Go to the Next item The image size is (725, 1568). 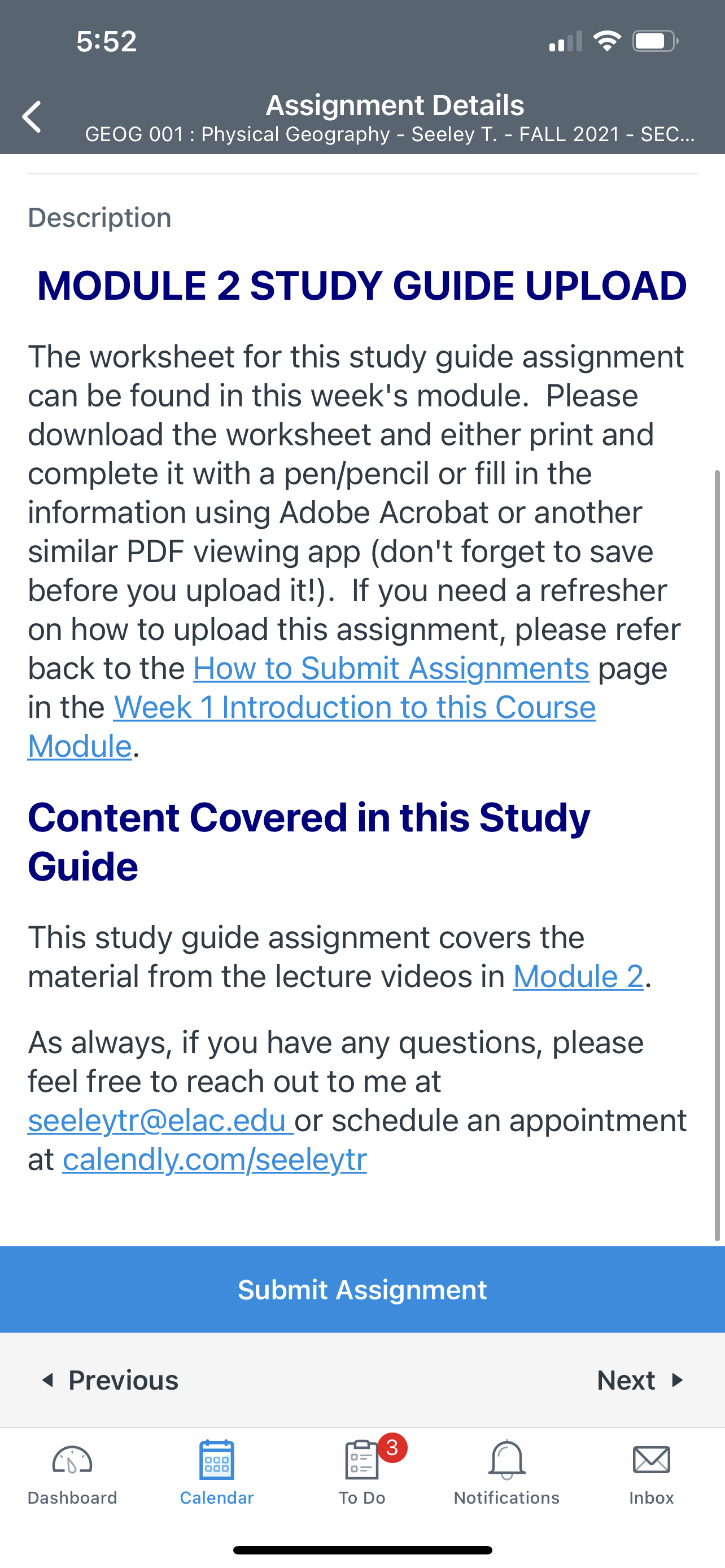point(640,1380)
